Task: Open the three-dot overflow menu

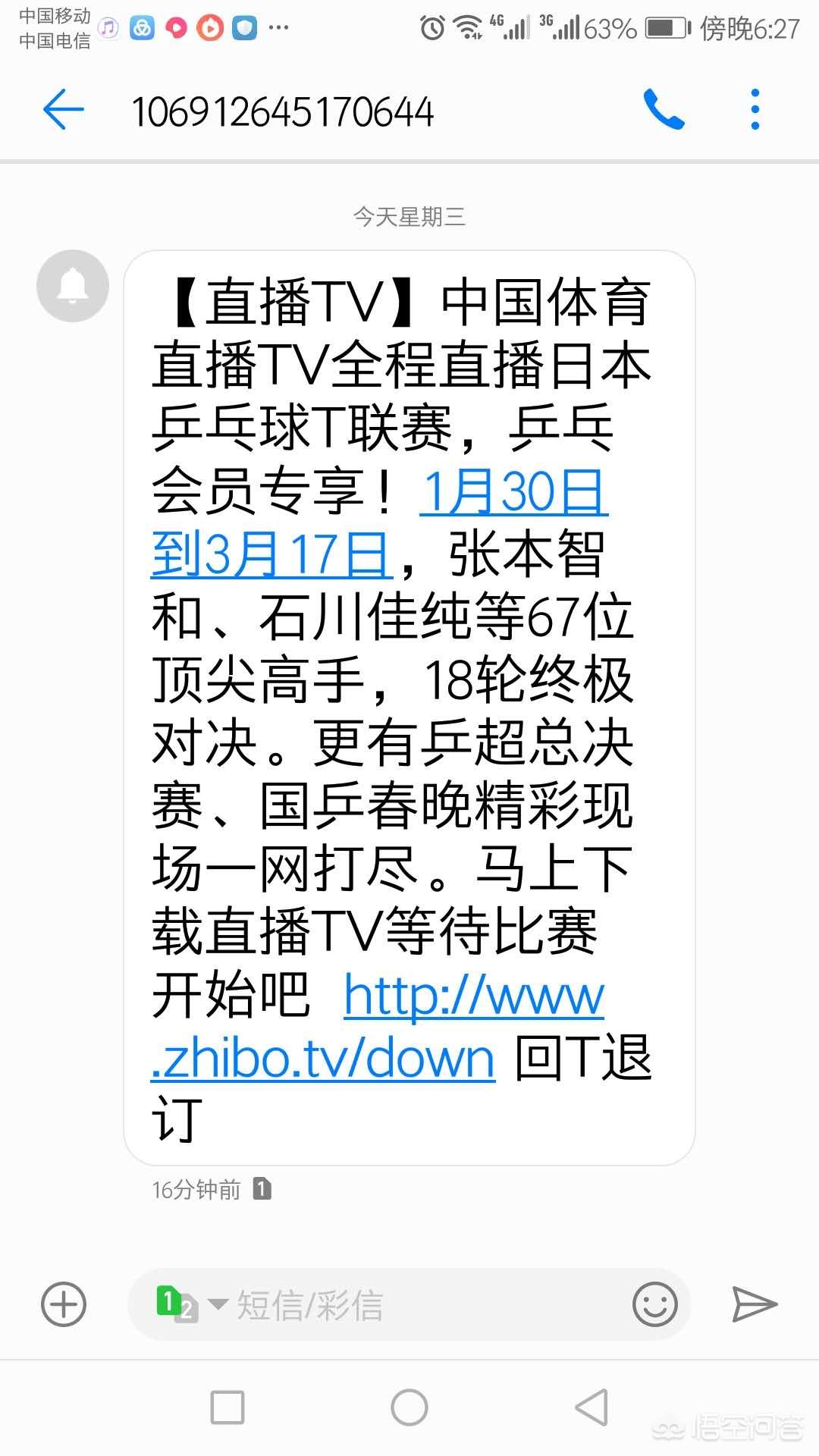Action: 755,109
